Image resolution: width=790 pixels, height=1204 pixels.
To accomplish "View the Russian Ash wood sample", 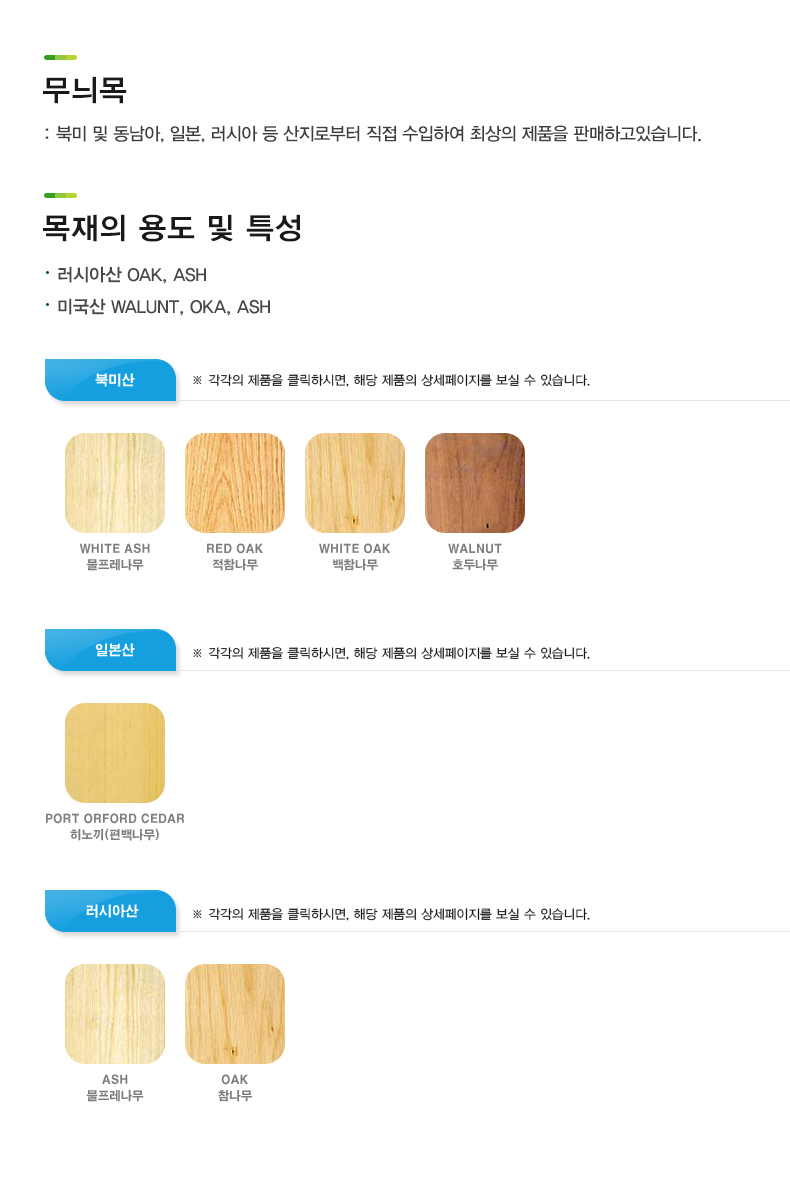I will (115, 1014).
